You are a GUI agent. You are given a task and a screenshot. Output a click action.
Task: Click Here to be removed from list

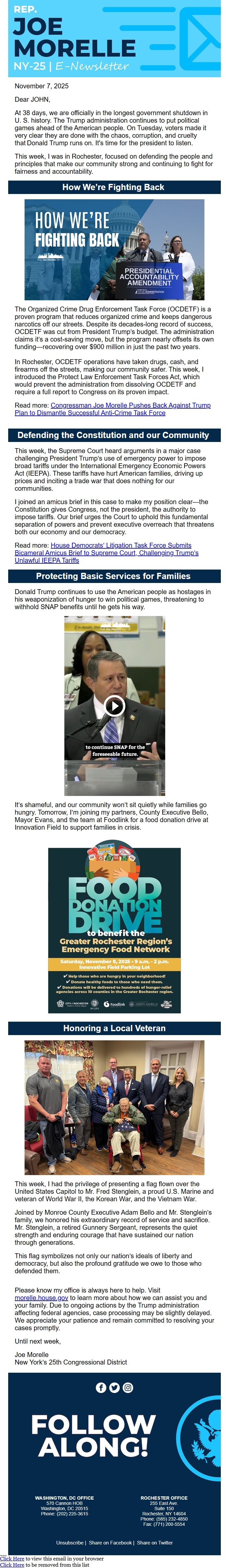point(12,1564)
